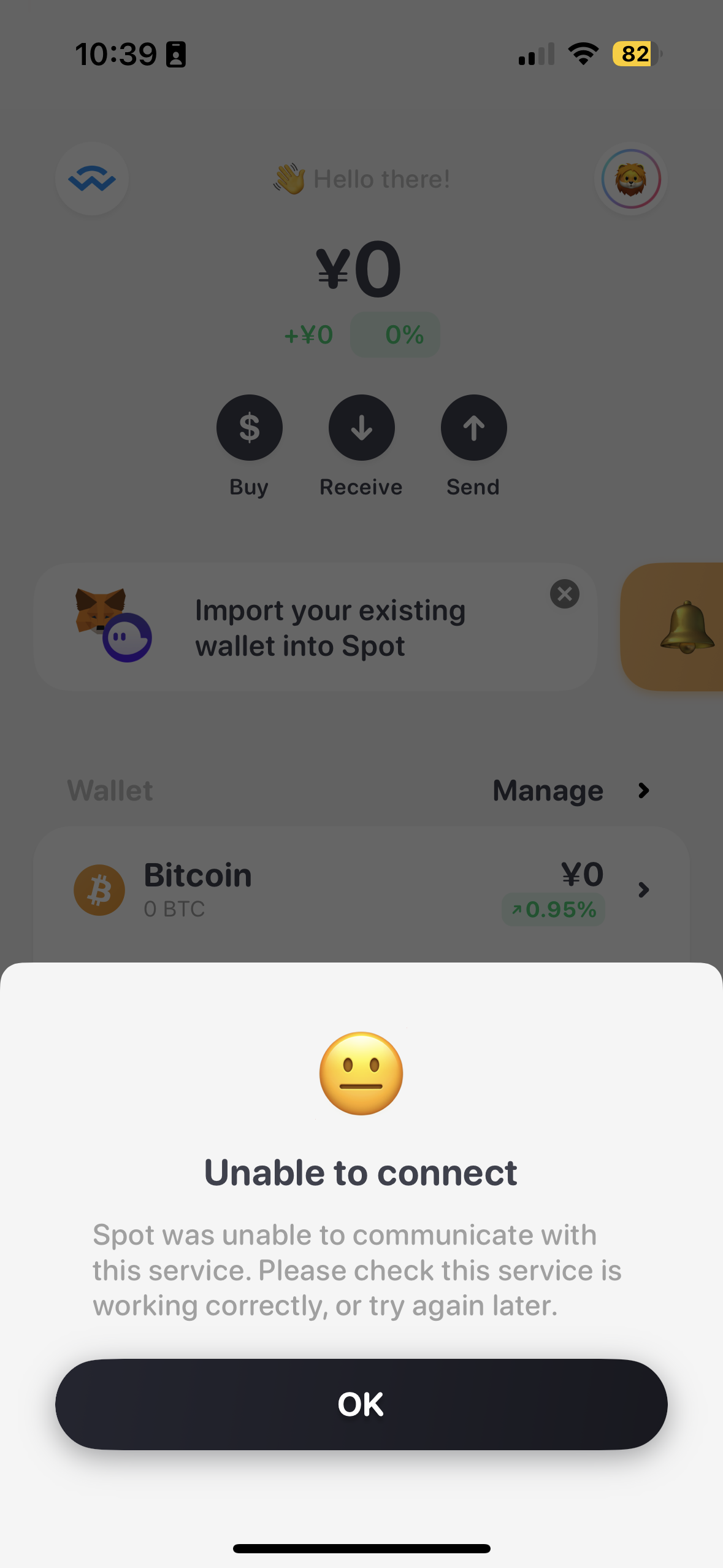Open the lion profile avatar
Screen dimensions: 723x1568
point(630,179)
